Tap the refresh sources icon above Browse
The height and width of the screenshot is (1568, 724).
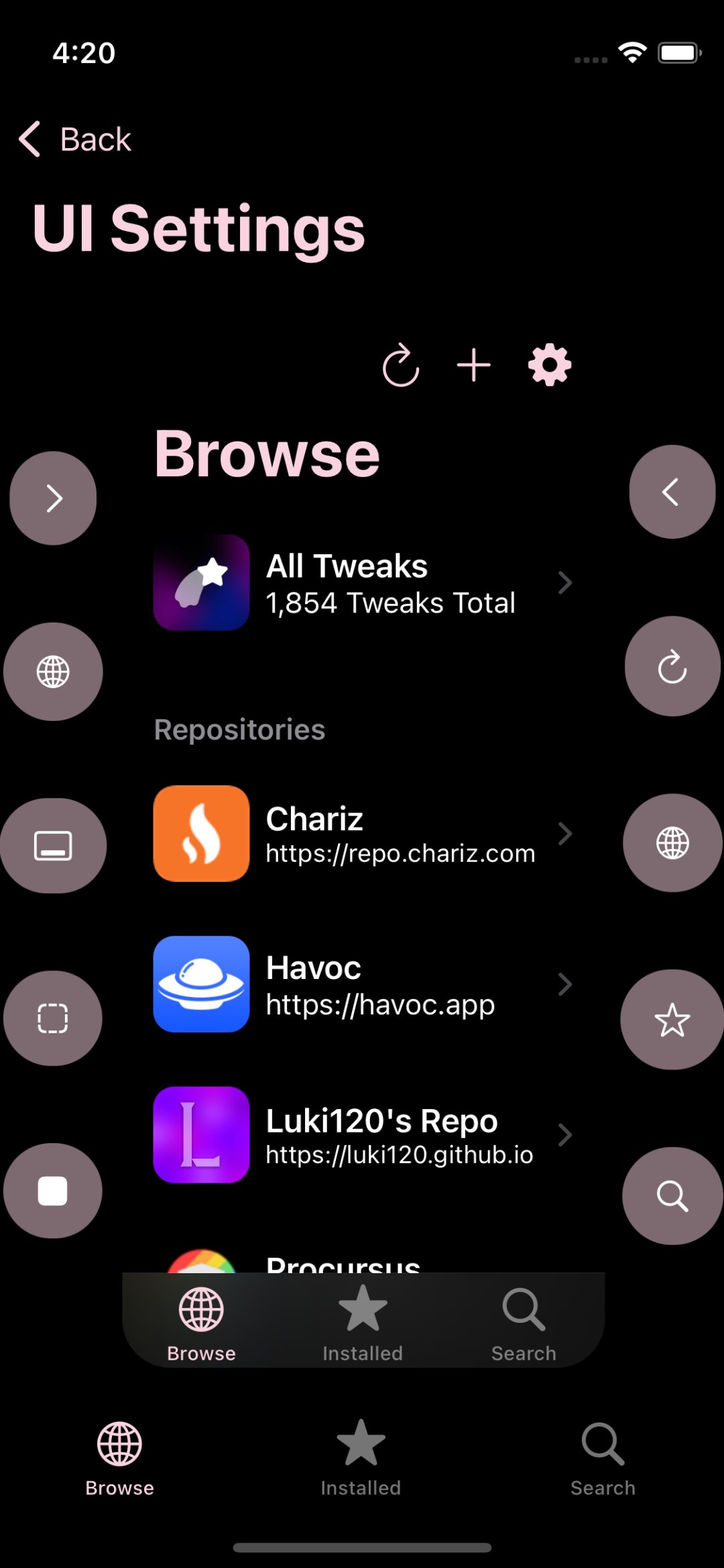(401, 365)
